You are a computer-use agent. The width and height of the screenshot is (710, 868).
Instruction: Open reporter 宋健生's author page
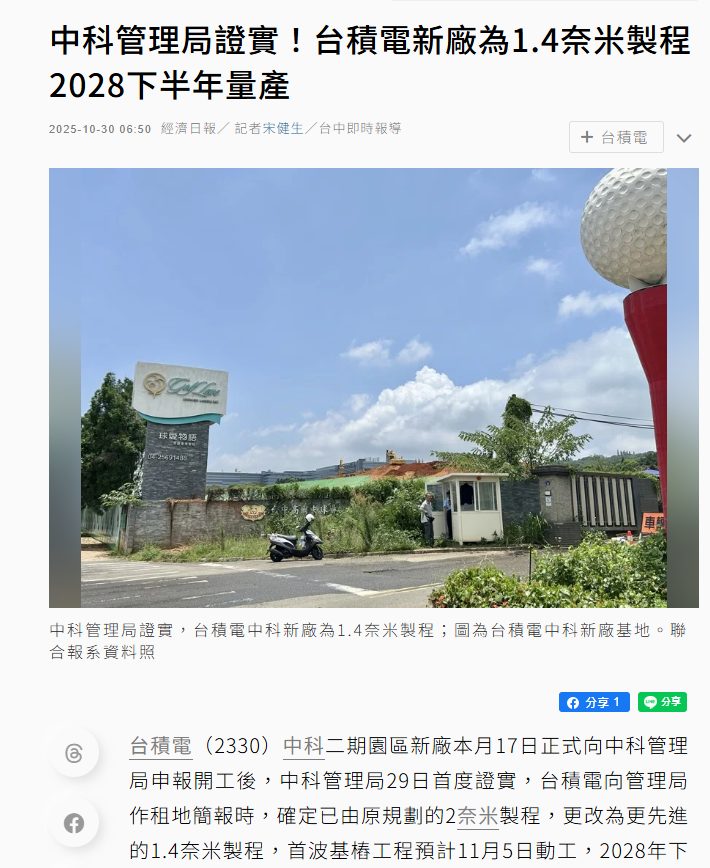(x=283, y=128)
